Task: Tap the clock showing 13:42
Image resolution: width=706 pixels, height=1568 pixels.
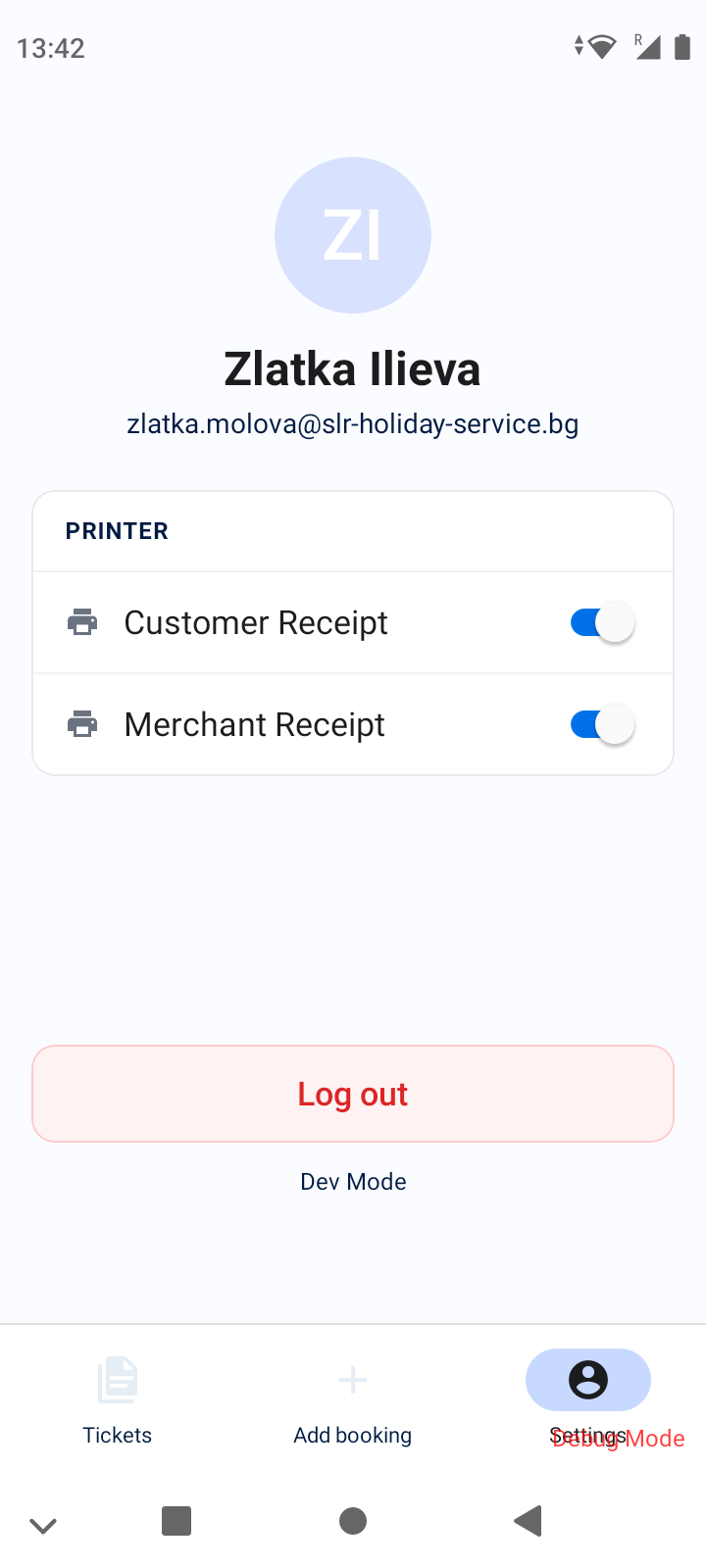Action: tap(49, 47)
